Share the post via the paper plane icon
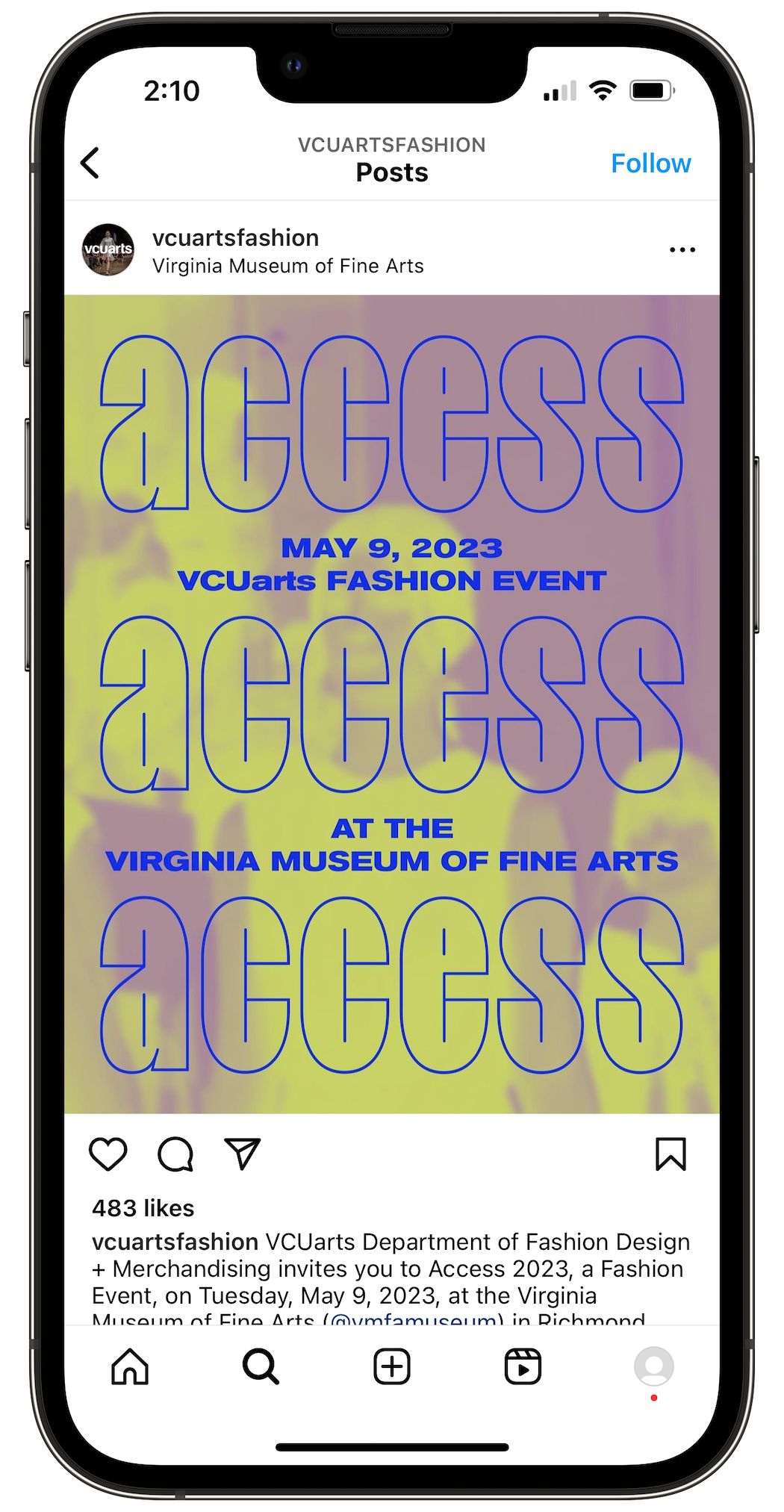Viewport: 784px width, 1512px height. [242, 1154]
